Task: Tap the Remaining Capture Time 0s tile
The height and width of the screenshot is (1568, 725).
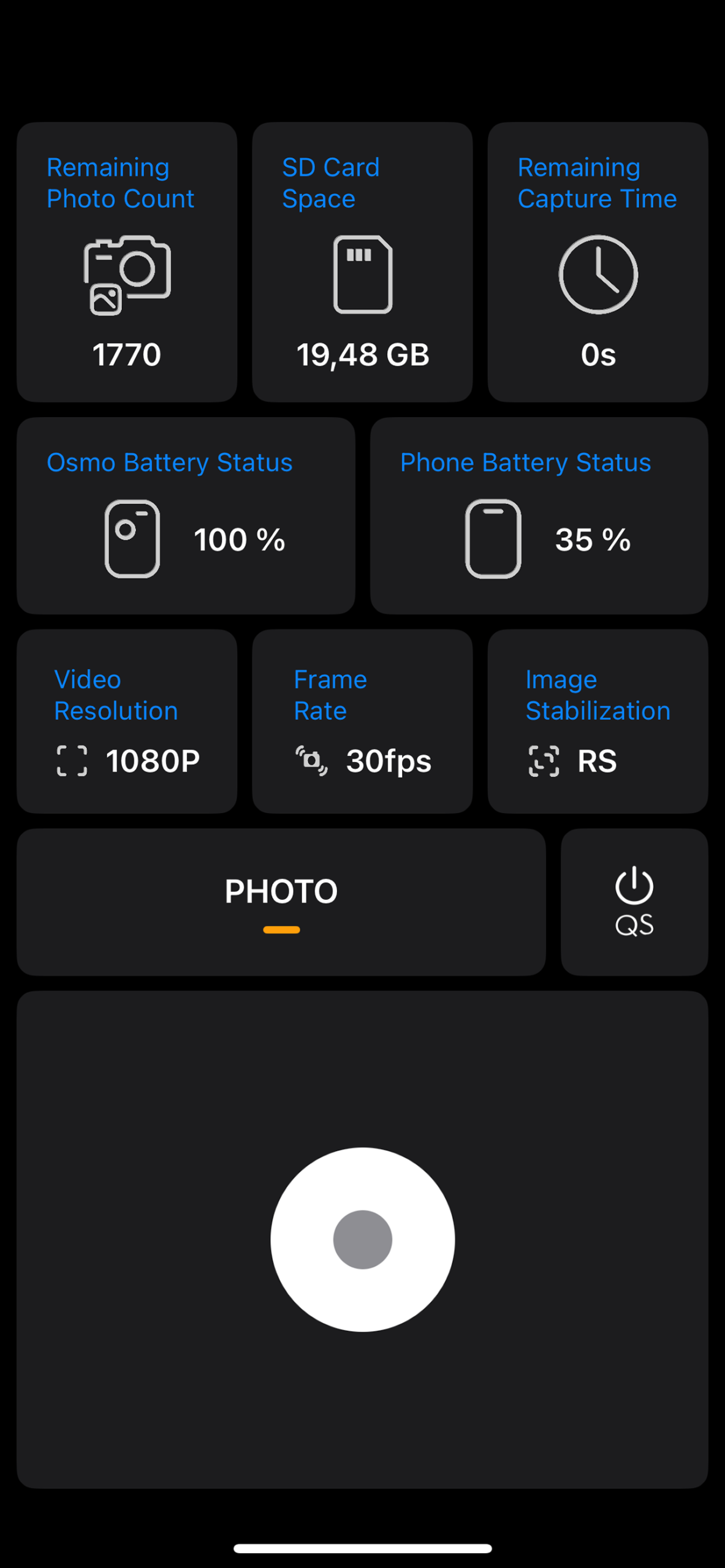Action: tap(598, 262)
